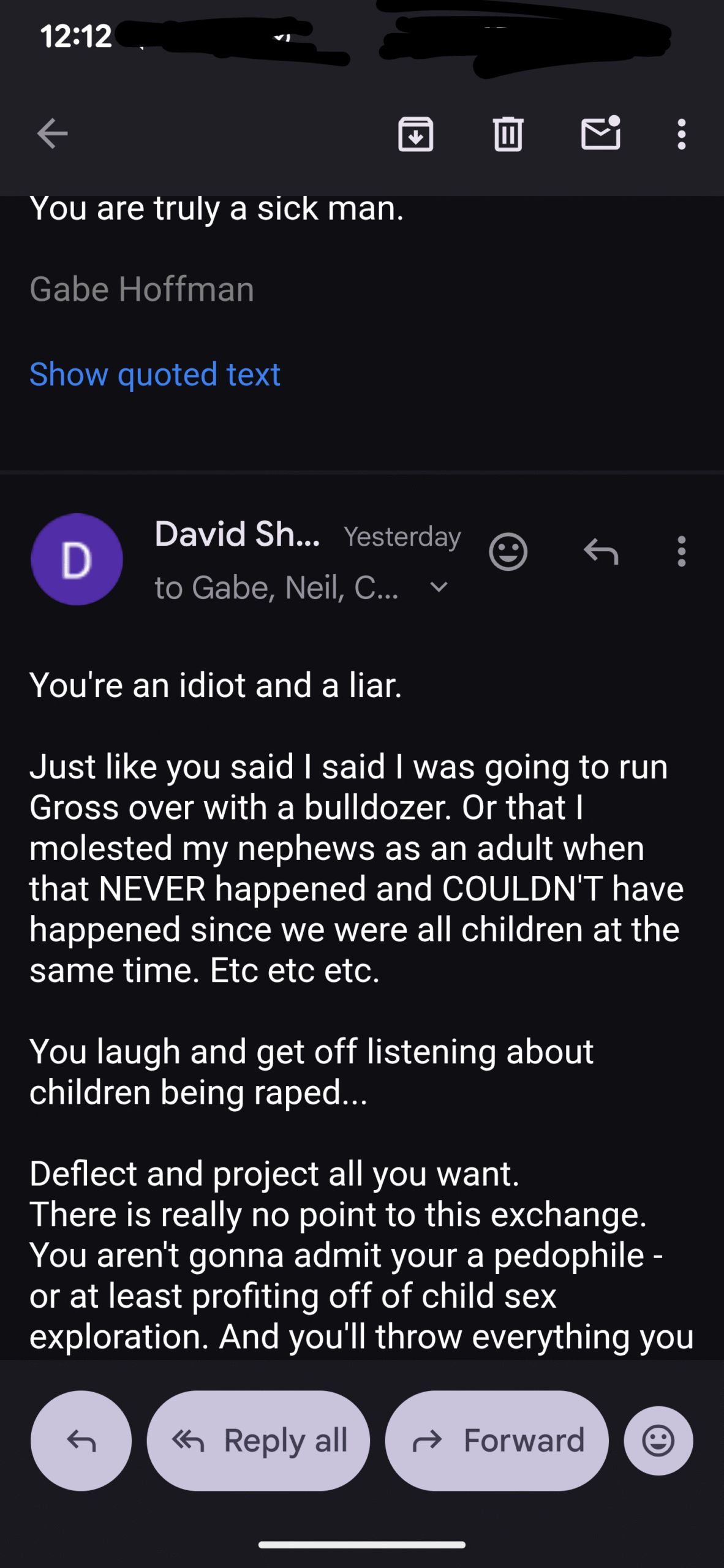Open the emoji reaction button at bottom
Screen dimensions: 724x1568
(658, 1441)
